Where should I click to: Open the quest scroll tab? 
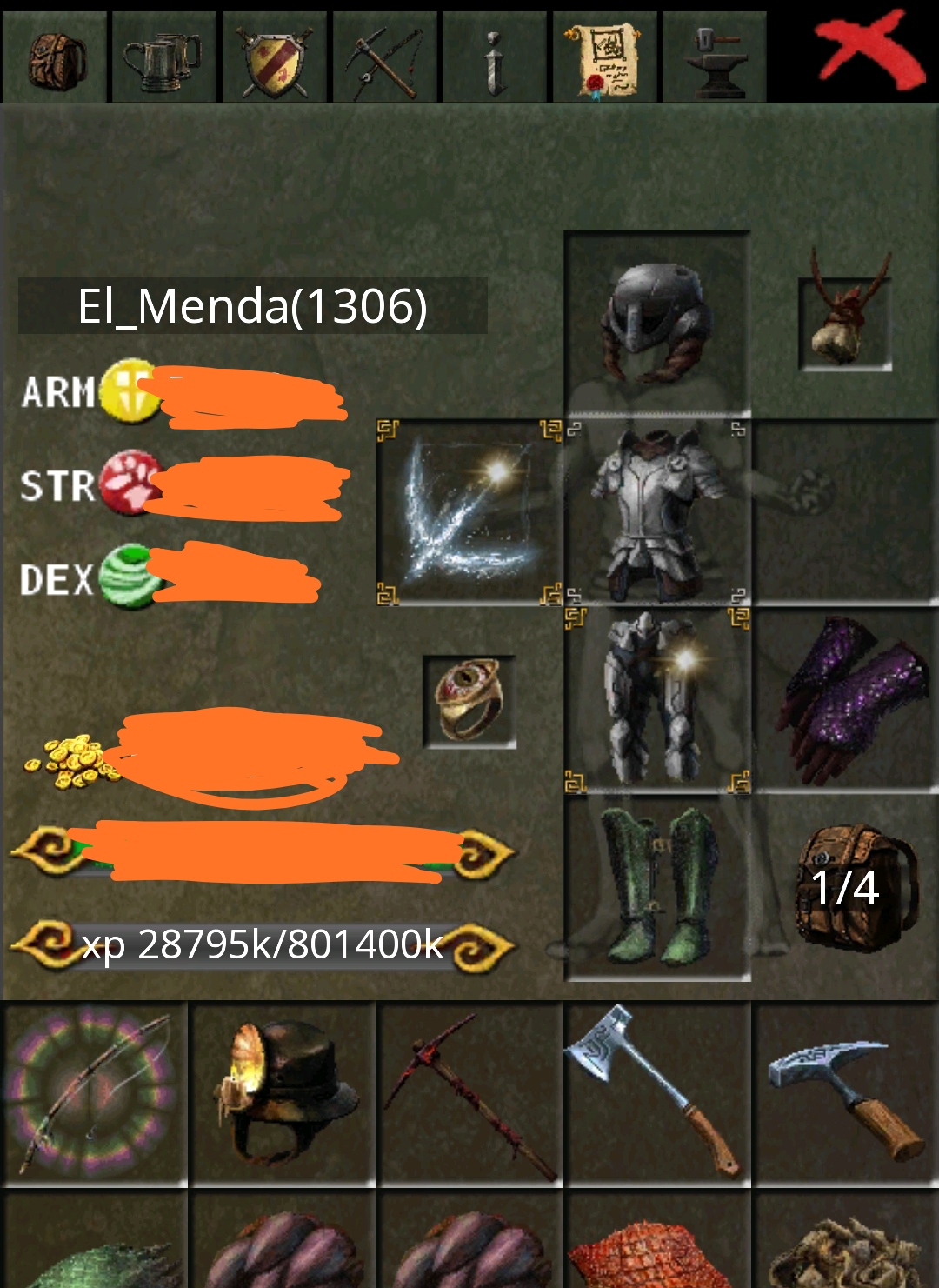605,59
